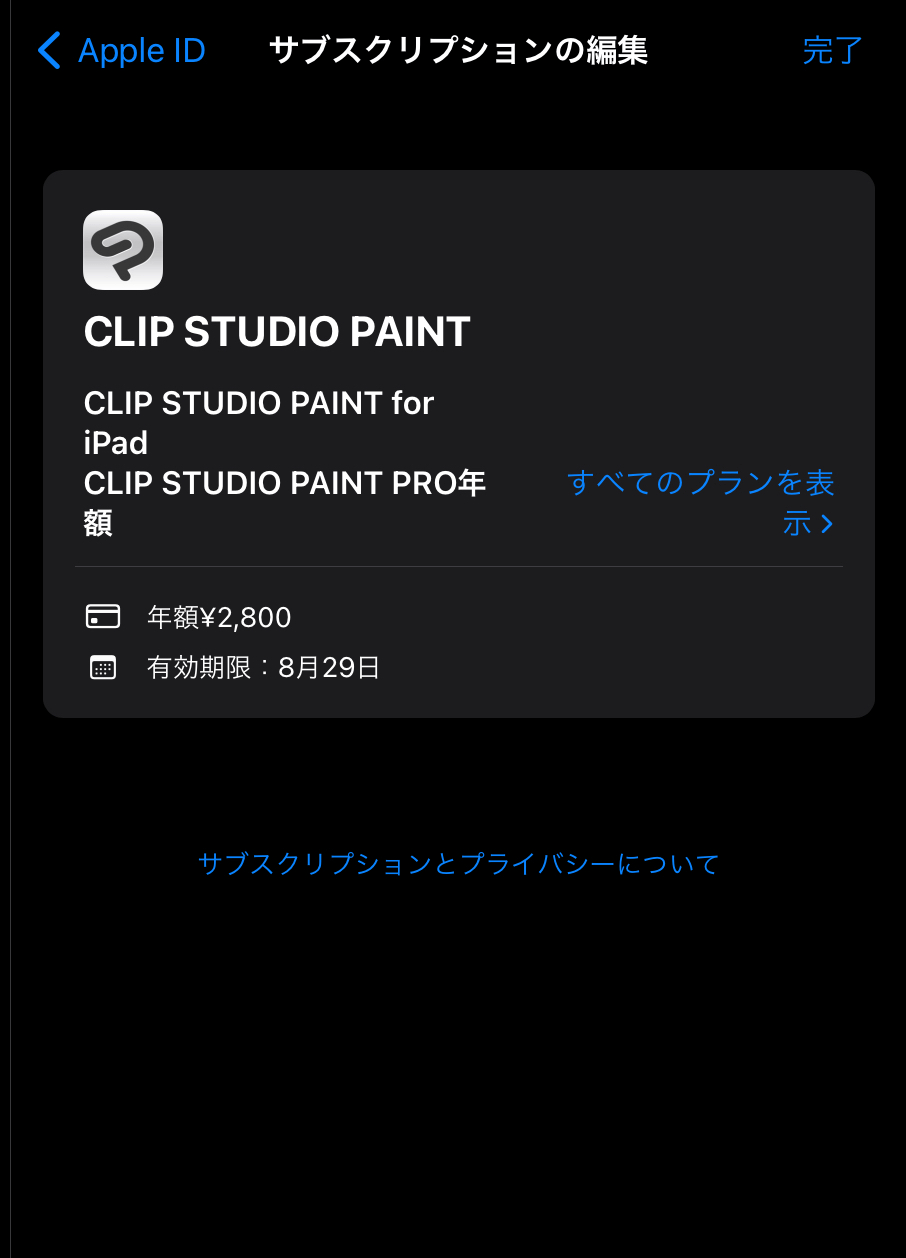Click the subscription details card

pyautogui.click(x=458, y=445)
